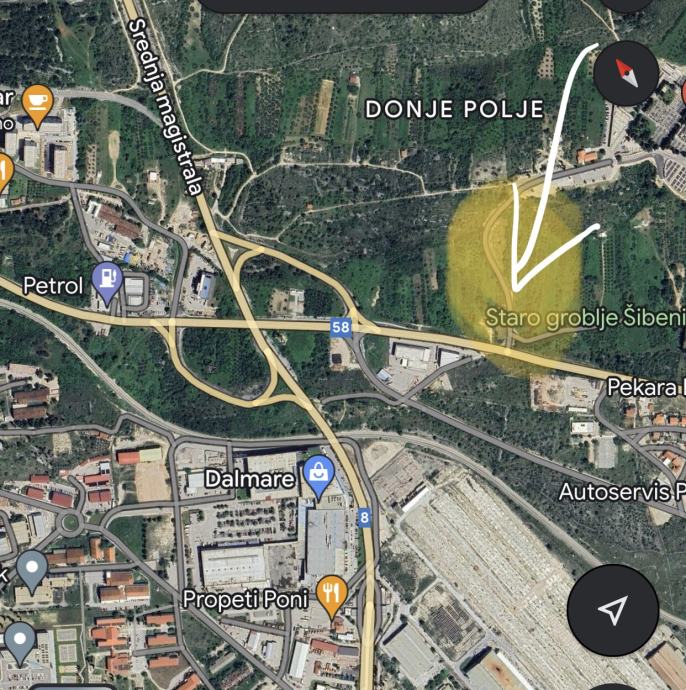686x690 pixels.
Task: Open the Petrol gas station pin
Action: point(107,283)
